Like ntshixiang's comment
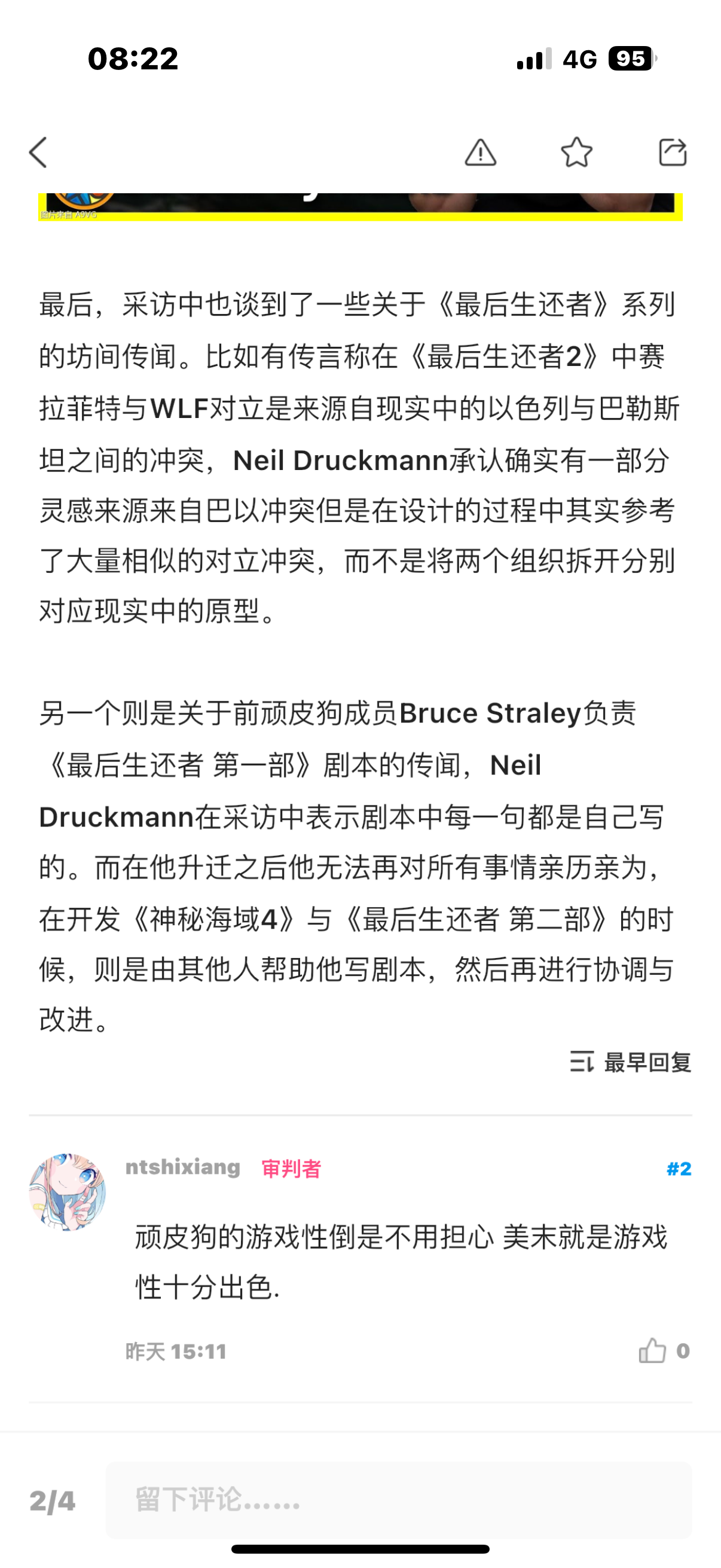This screenshot has height=1568, width=721. tap(663, 1351)
